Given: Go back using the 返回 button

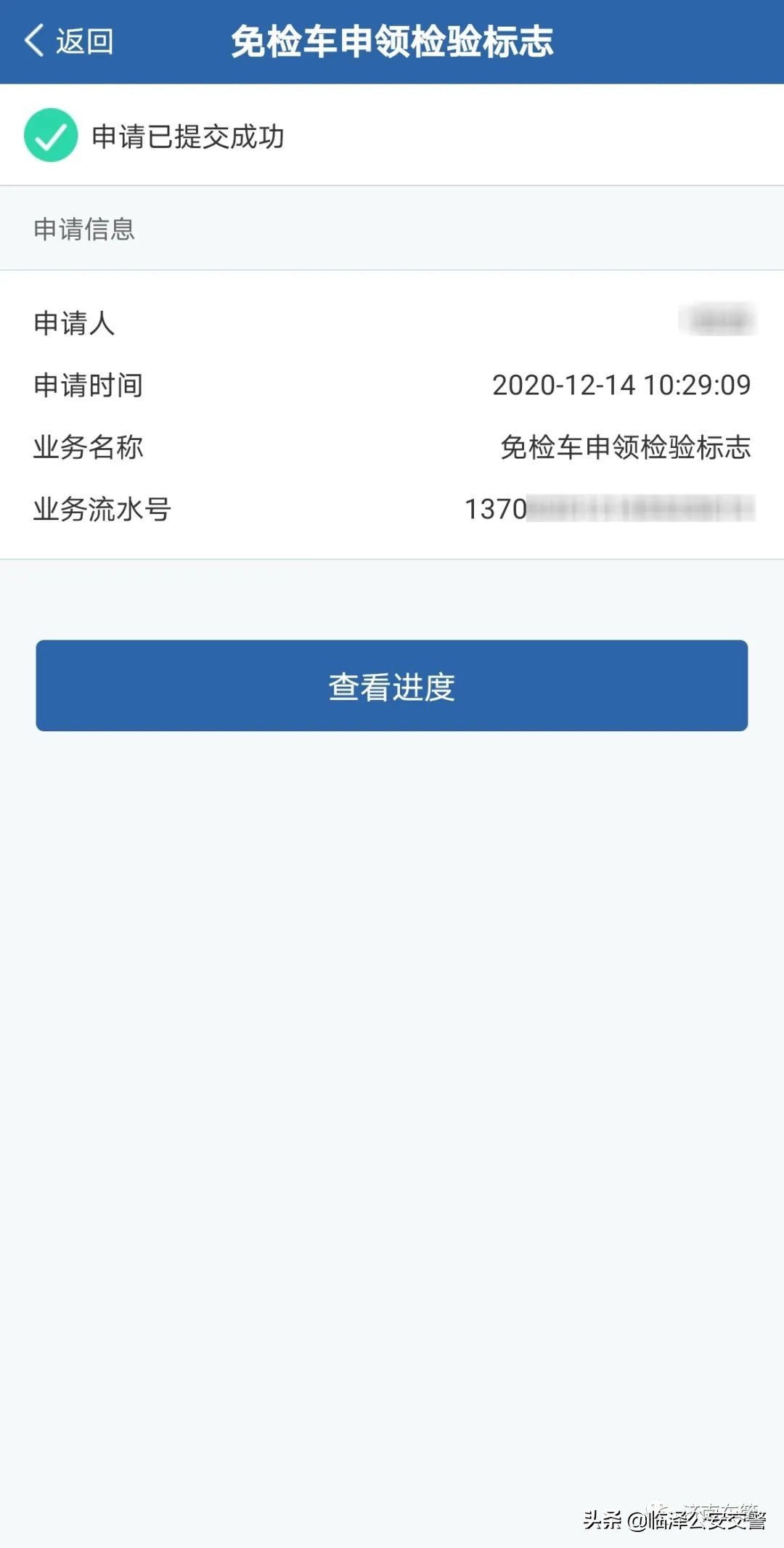Looking at the screenshot, I should click(x=70, y=41).
